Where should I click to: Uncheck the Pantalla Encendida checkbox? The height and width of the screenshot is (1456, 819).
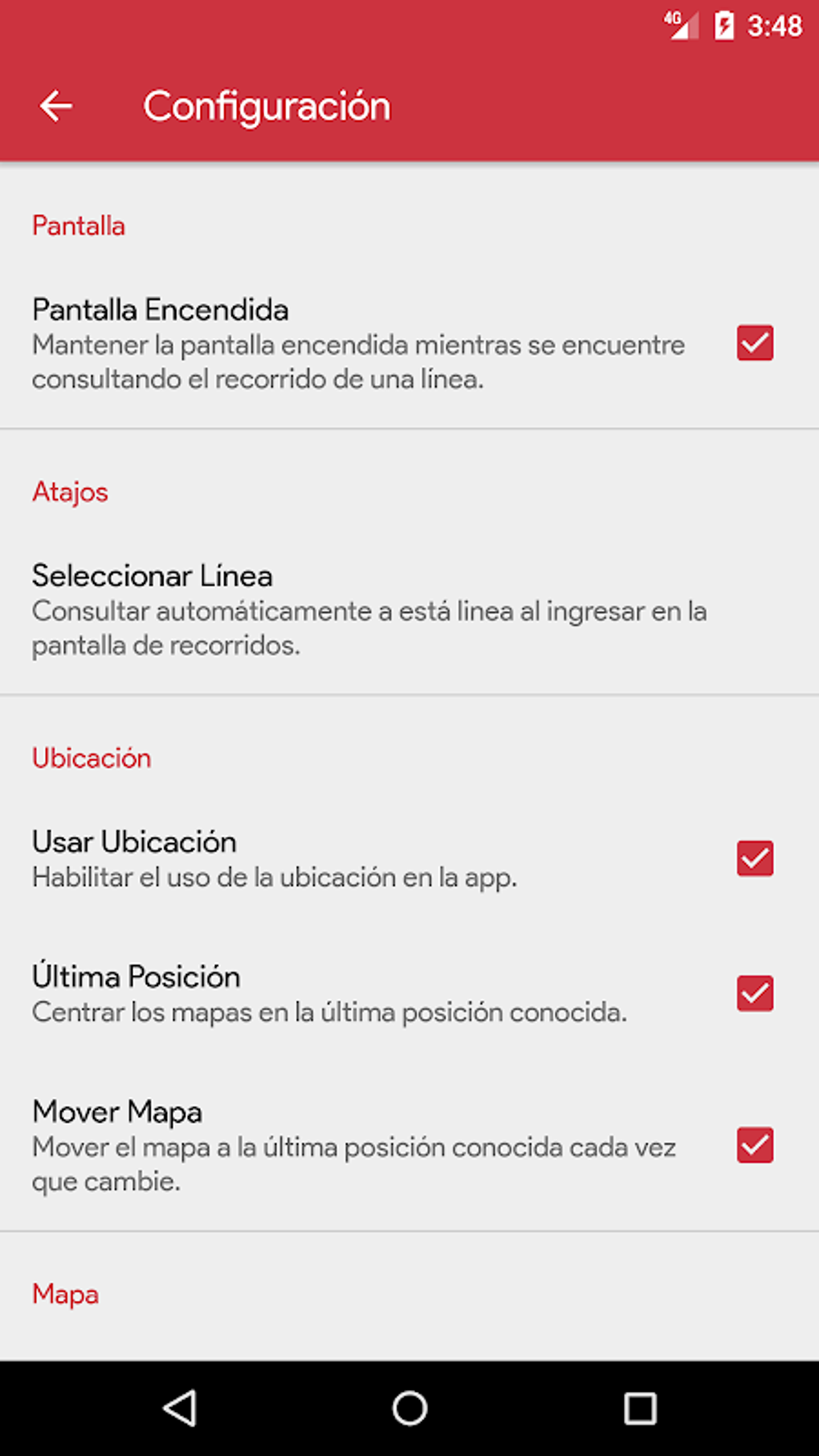click(755, 344)
